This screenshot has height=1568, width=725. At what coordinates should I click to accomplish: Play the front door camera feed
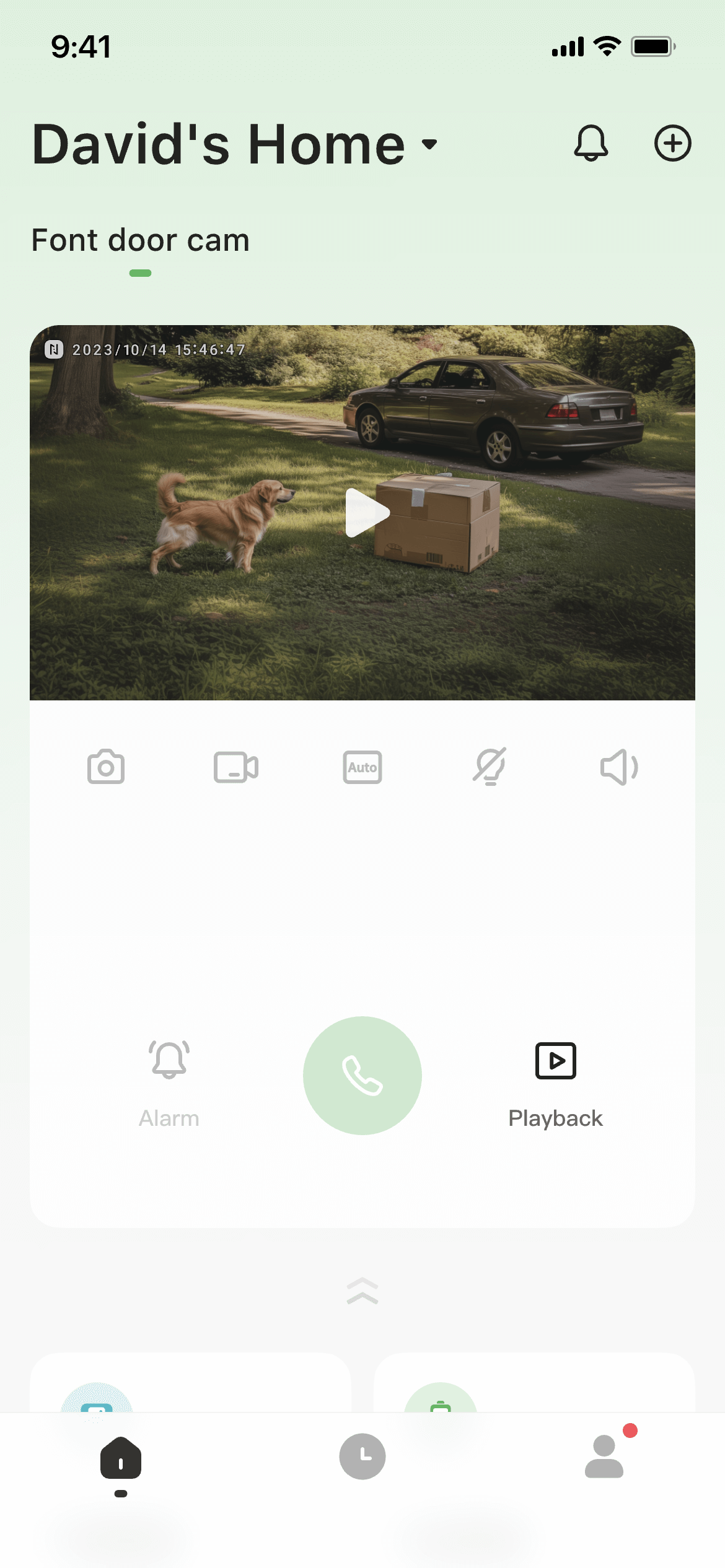pos(367,513)
